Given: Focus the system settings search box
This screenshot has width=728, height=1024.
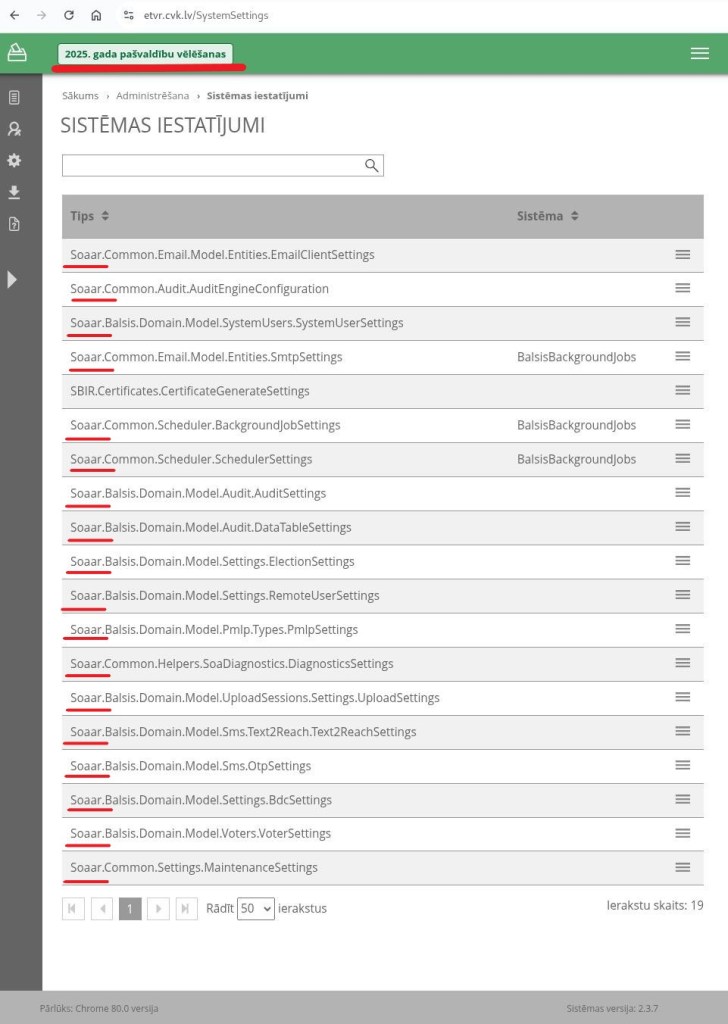Looking at the screenshot, I should tap(212, 166).
